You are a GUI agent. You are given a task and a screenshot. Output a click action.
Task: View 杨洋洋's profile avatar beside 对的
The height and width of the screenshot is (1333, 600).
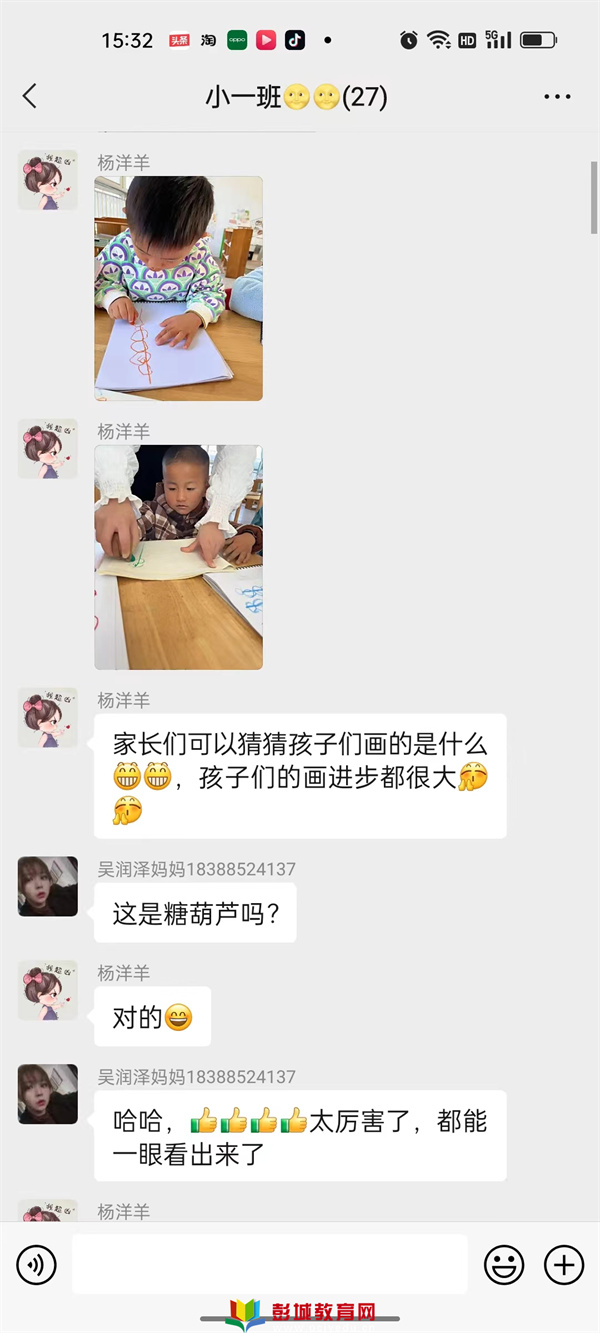(x=48, y=990)
